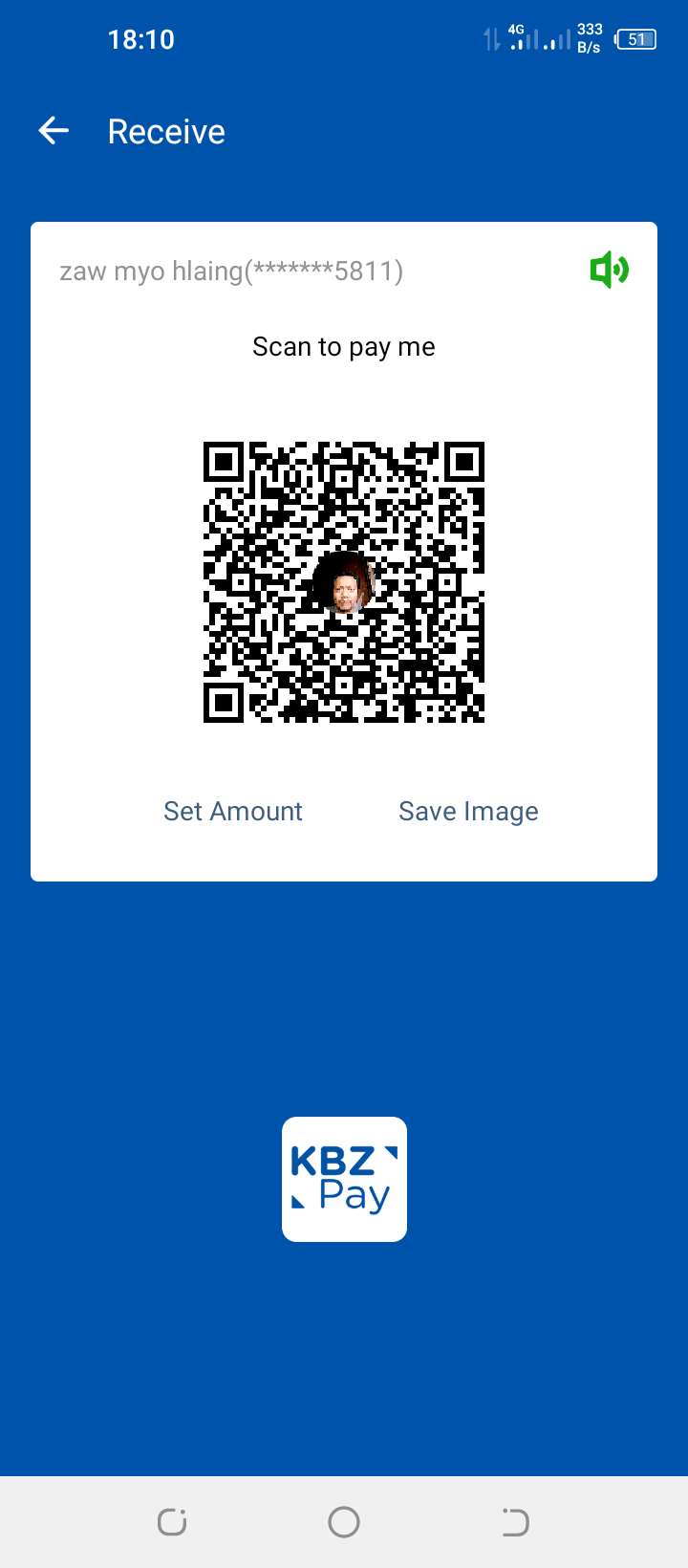This screenshot has width=688, height=1568.
Task: Save the QR code image
Action: coord(468,811)
